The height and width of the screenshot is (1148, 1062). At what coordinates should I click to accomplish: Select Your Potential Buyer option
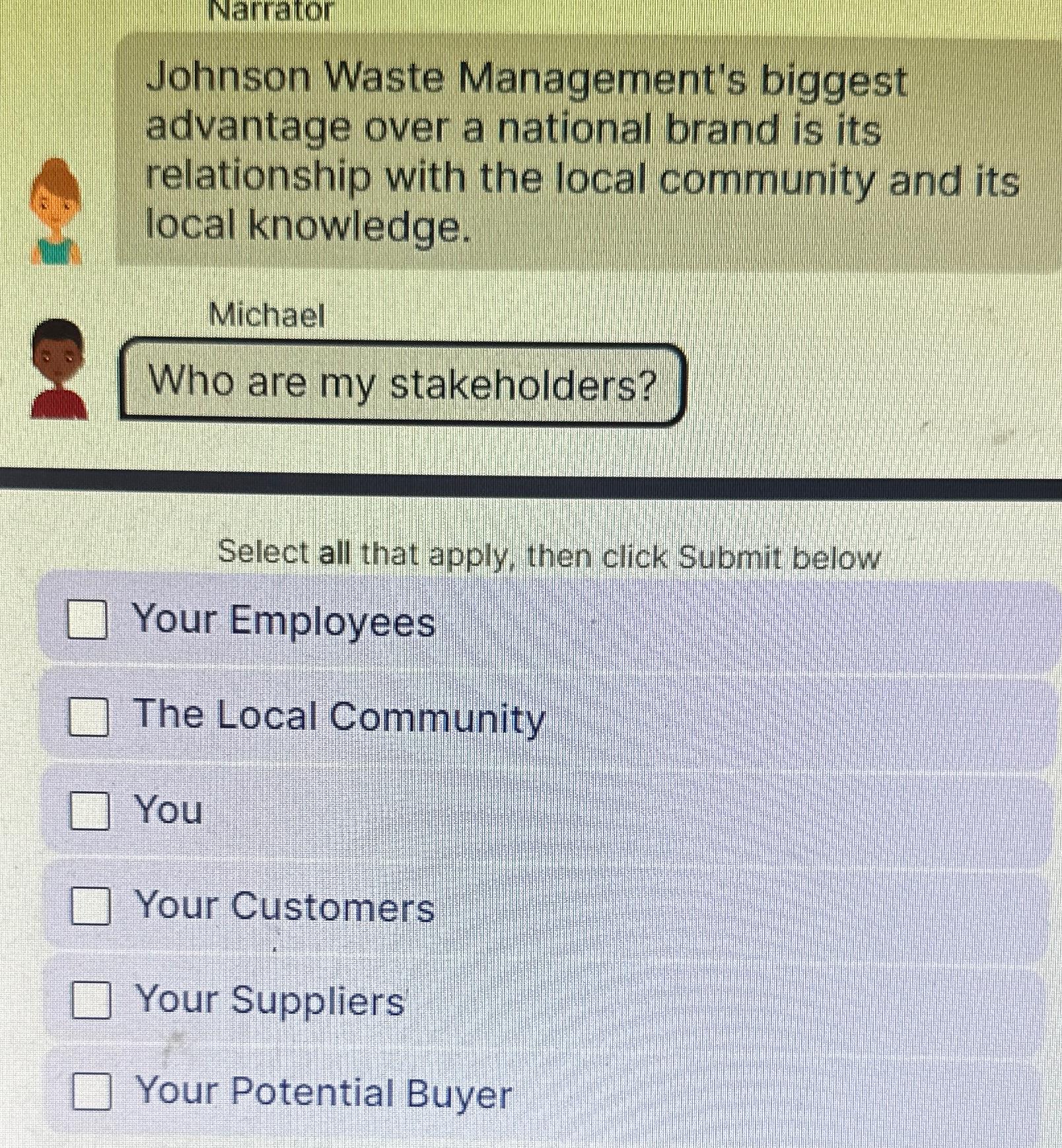coord(92,1092)
